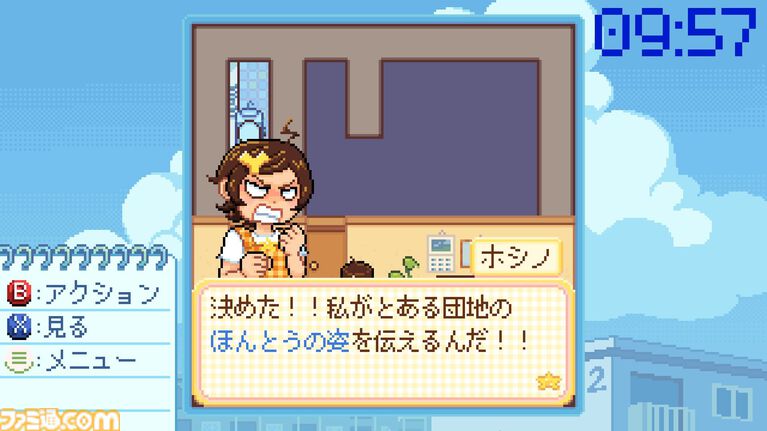Advance the dialogue via the star indicator
The width and height of the screenshot is (767, 431).
pyautogui.click(x=547, y=381)
